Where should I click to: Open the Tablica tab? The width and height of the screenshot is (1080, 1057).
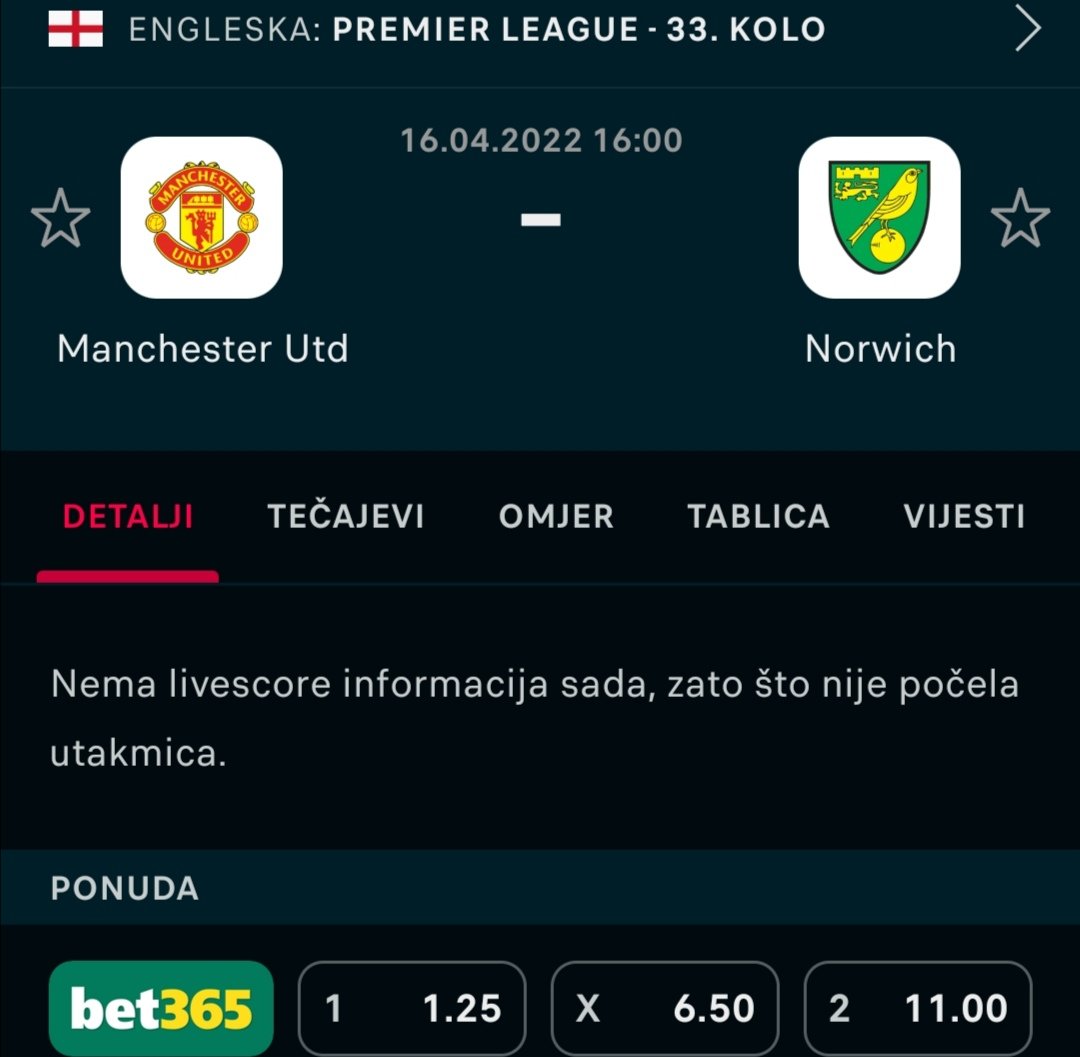coord(758,516)
